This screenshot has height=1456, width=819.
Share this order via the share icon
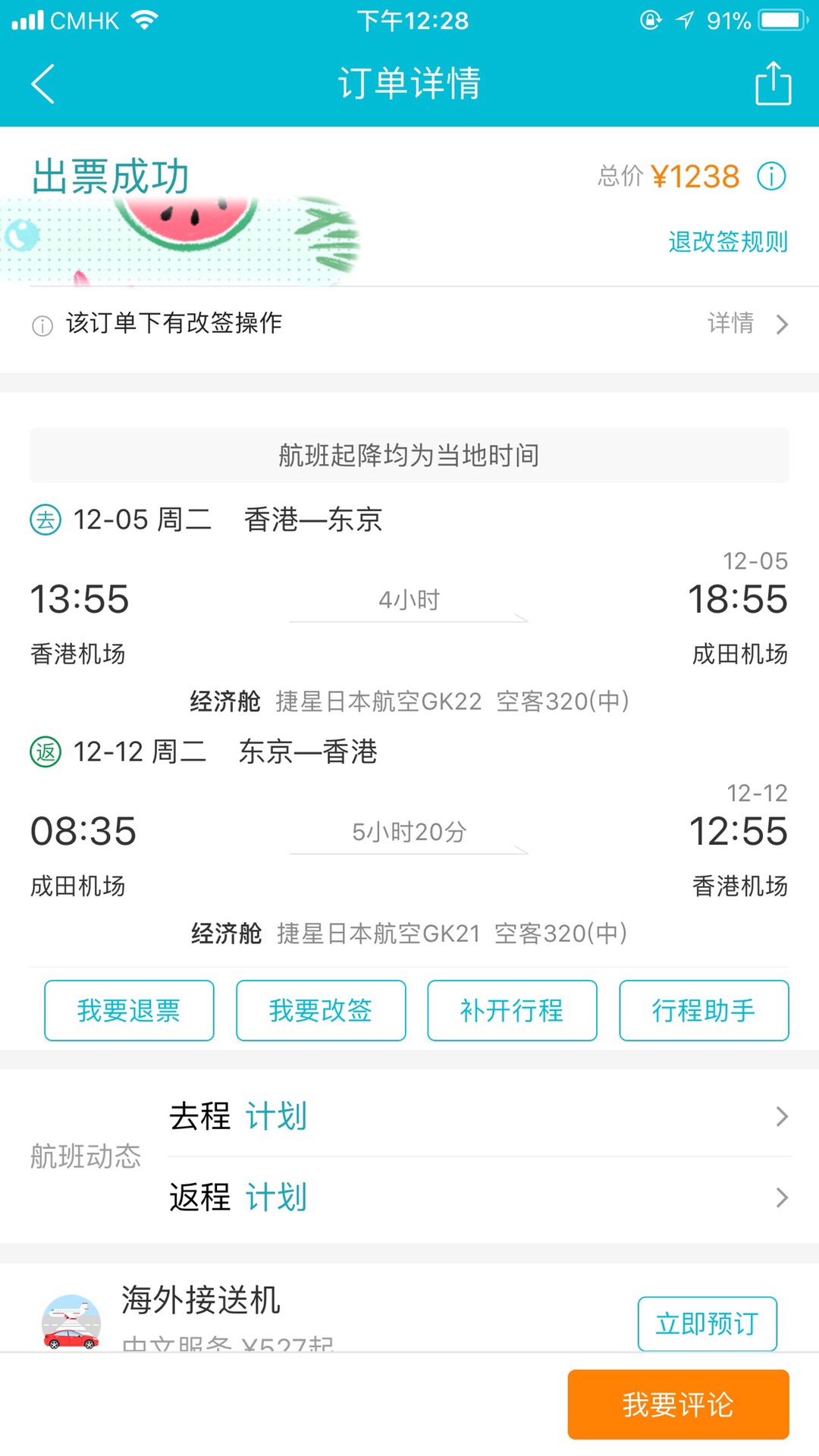(773, 83)
